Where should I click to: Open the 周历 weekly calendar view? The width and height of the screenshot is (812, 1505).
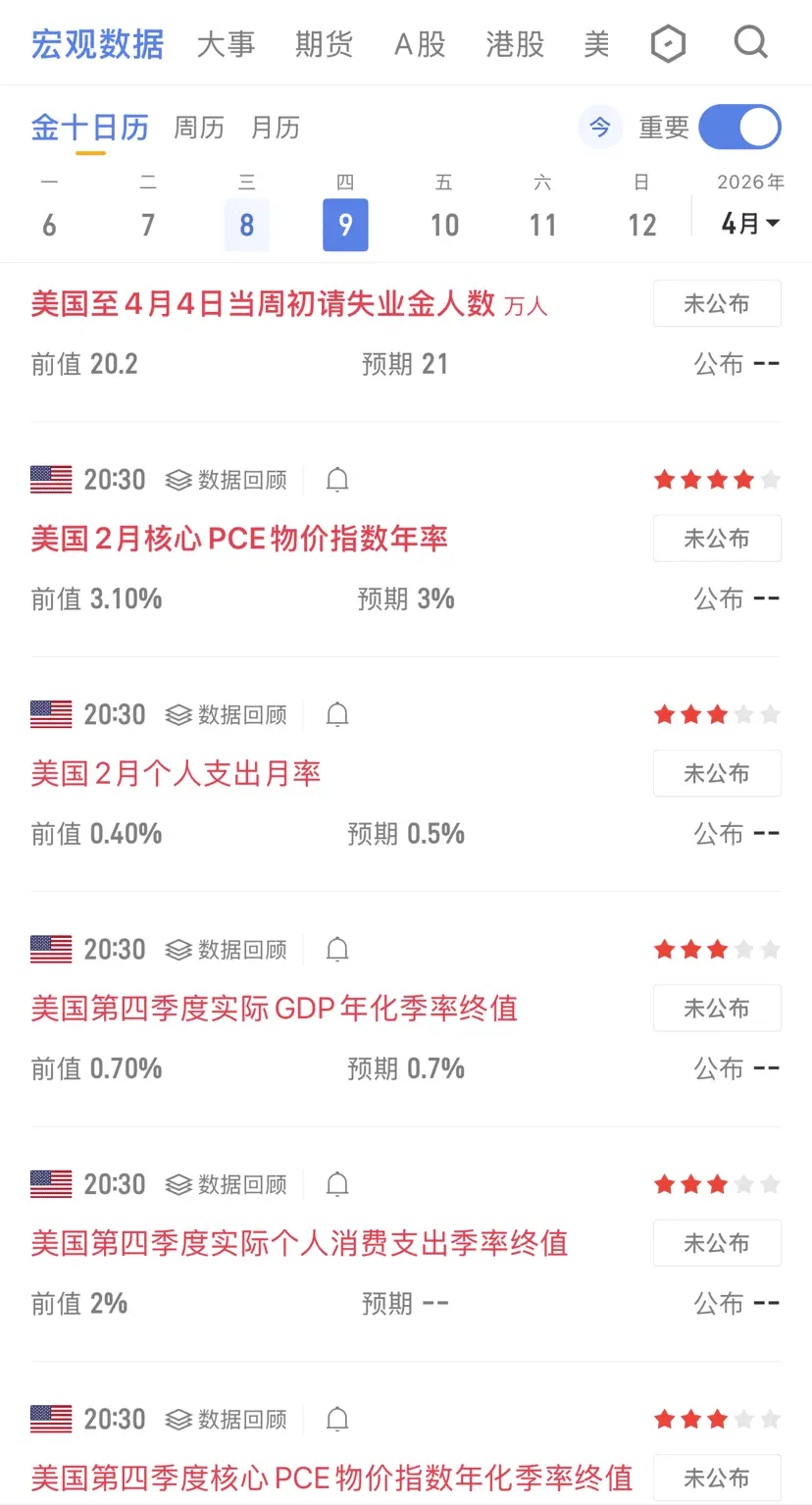199,128
